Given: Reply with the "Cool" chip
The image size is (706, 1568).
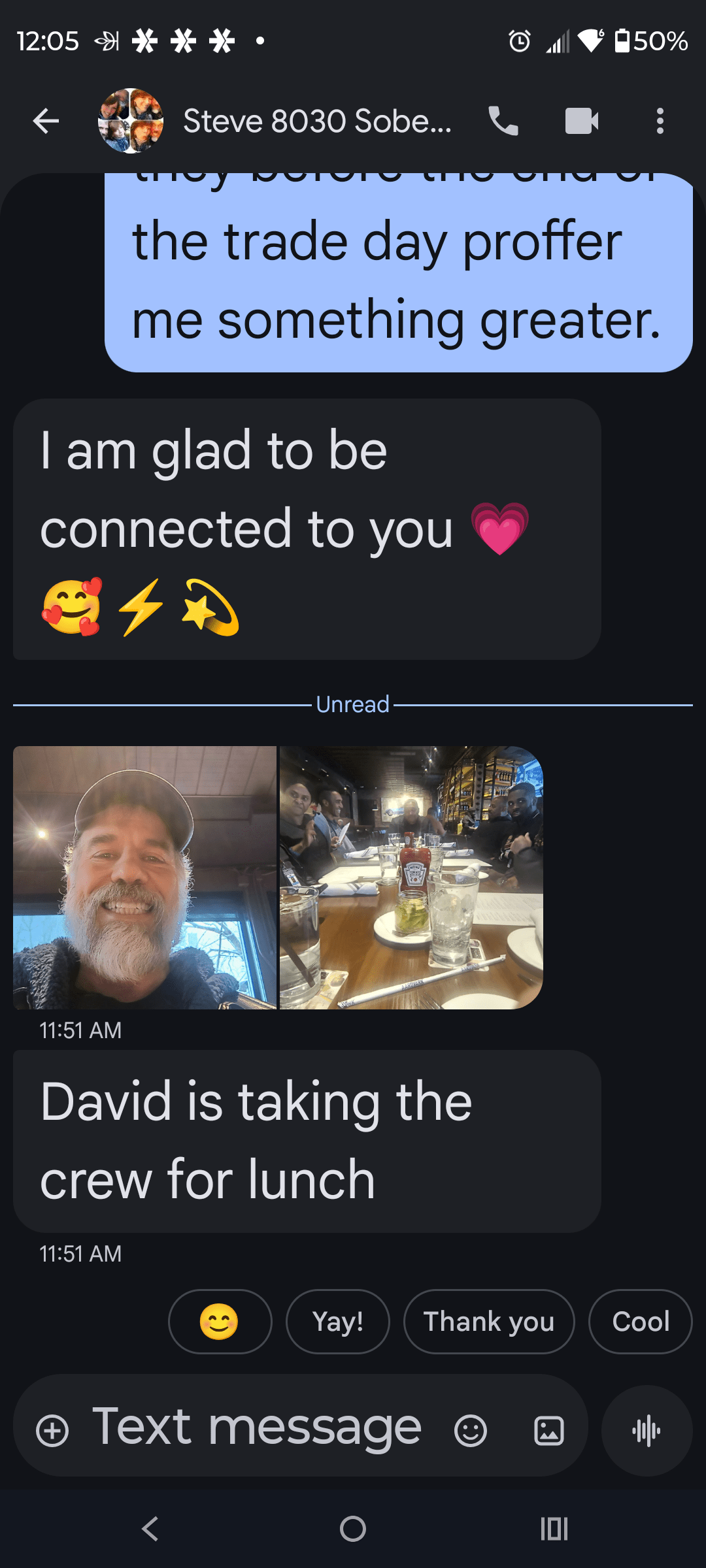Looking at the screenshot, I should click(640, 1322).
